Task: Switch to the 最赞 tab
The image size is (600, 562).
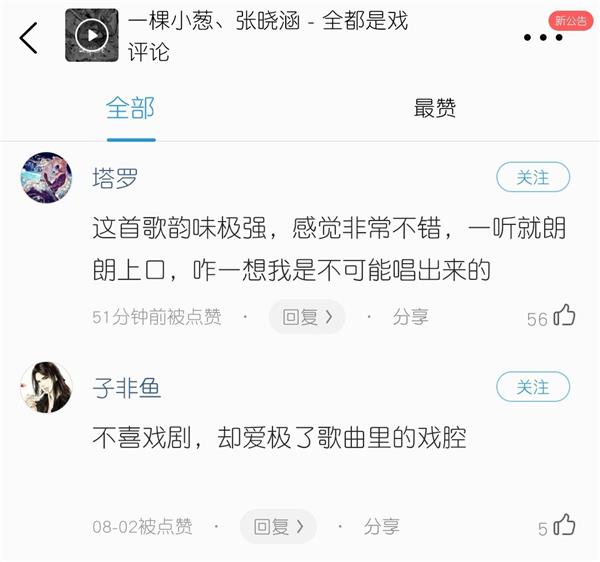Action: pos(435,108)
